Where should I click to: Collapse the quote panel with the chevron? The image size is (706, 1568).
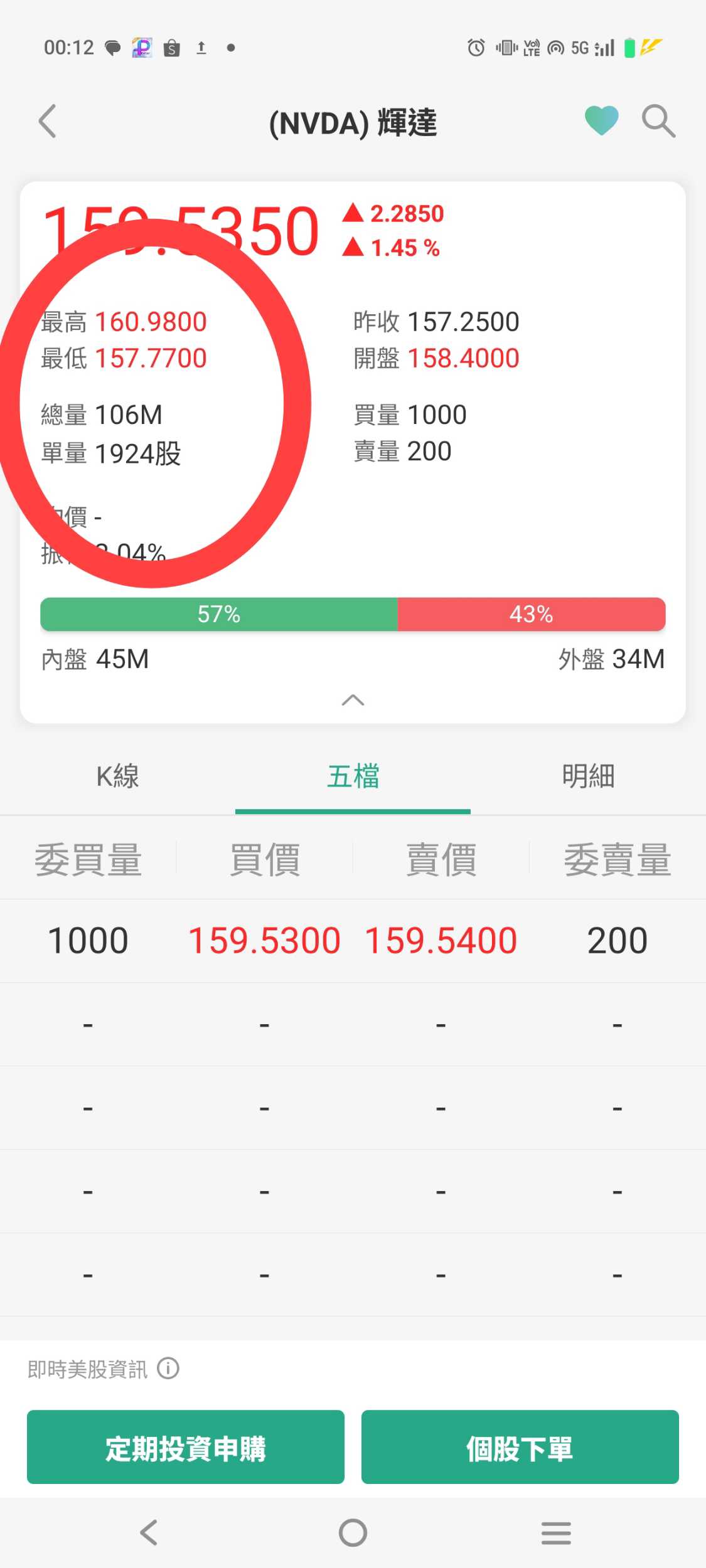point(353,700)
